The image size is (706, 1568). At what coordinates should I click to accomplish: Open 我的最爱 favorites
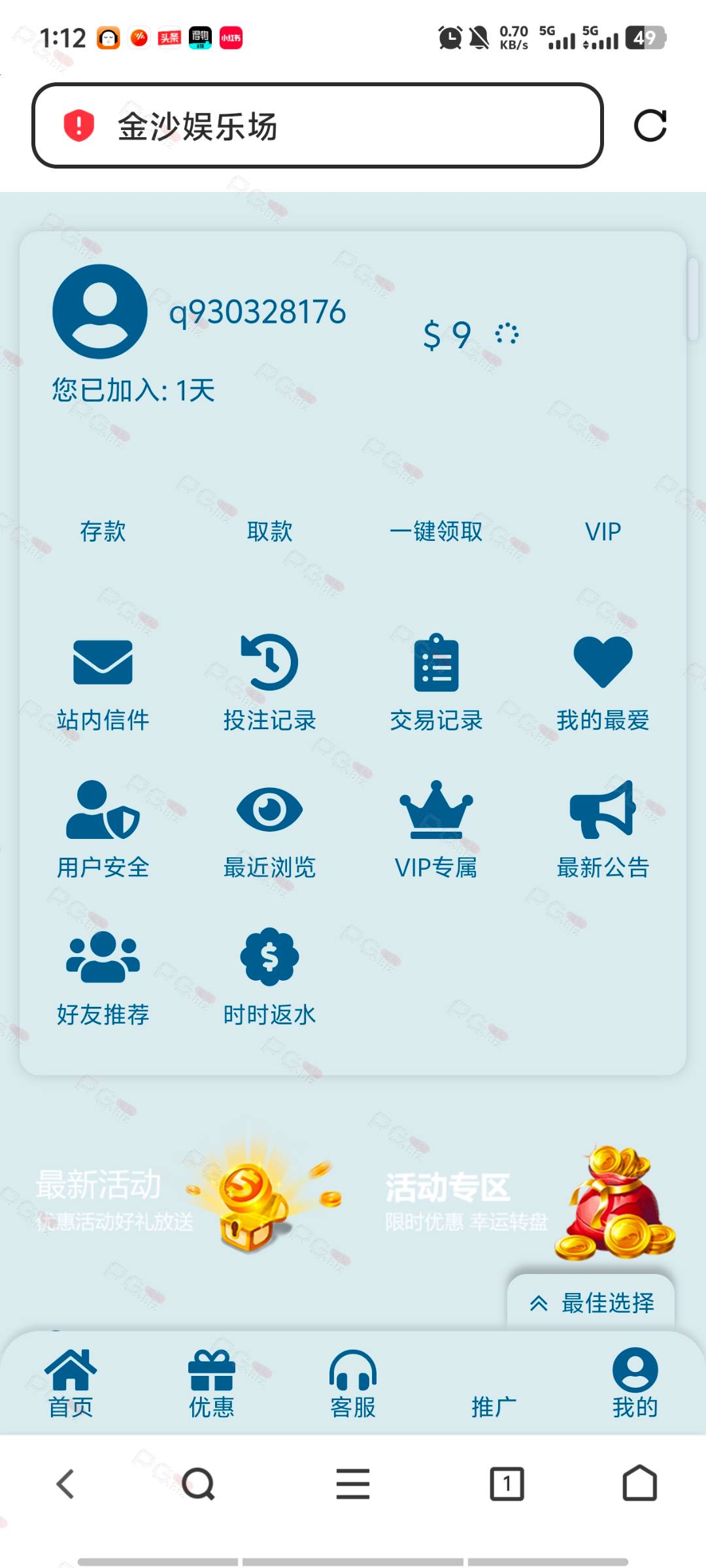point(603,683)
